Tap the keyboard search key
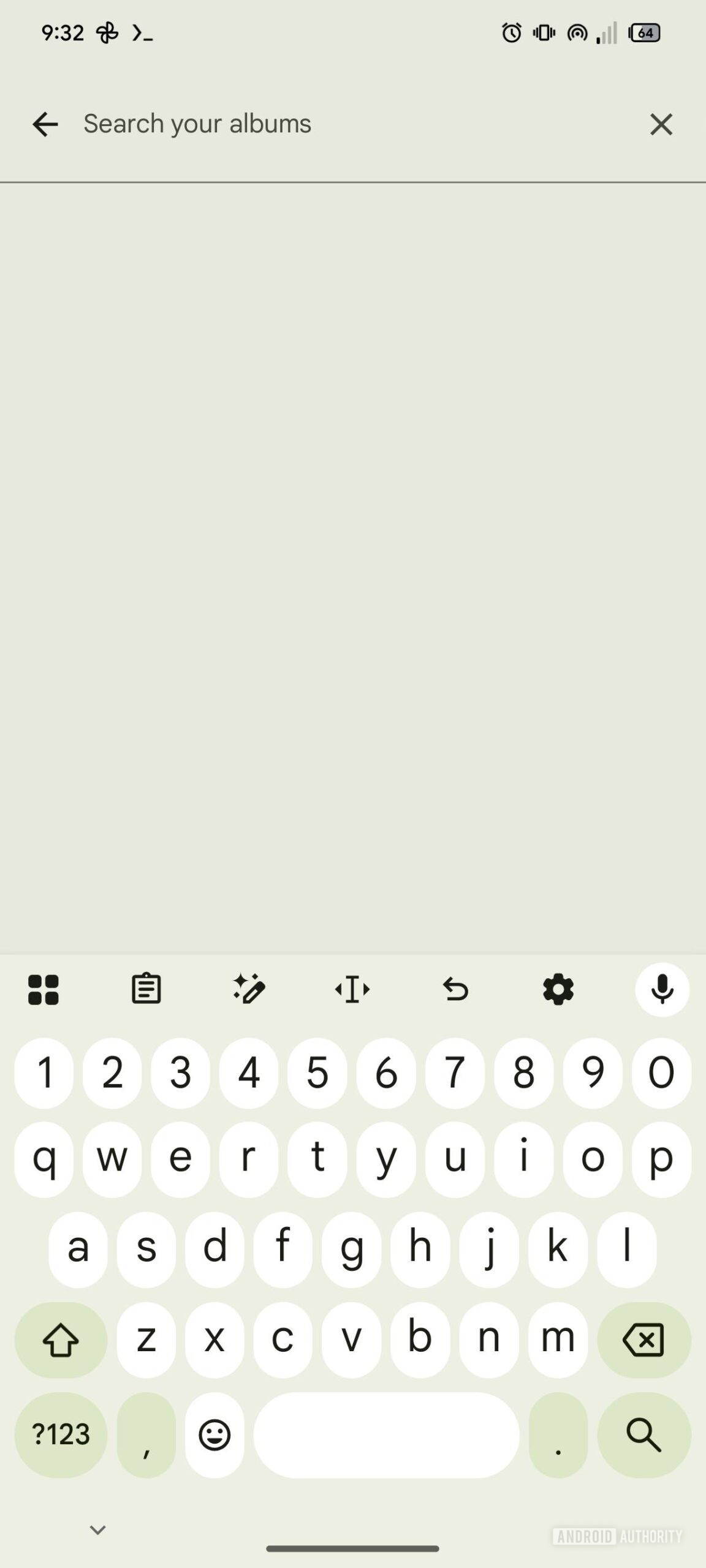This screenshot has height=1568, width=706. [643, 1434]
